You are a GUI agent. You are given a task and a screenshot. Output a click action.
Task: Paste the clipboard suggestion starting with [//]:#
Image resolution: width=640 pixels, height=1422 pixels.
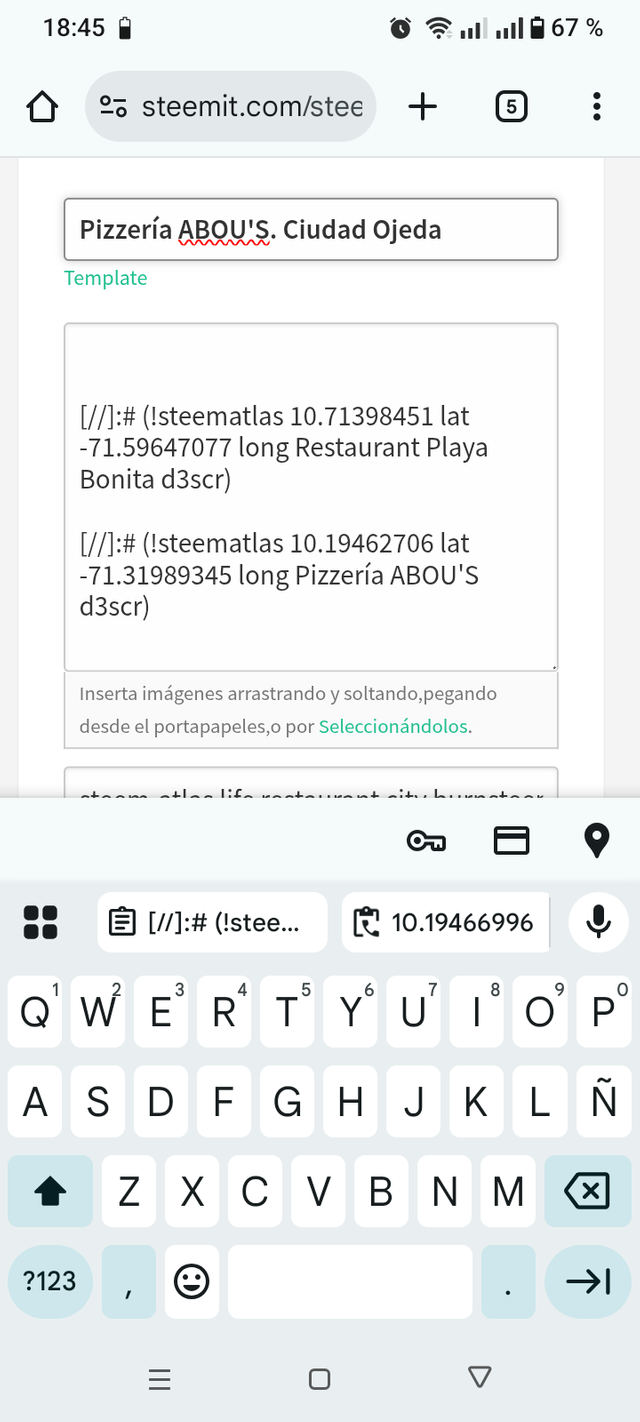click(x=212, y=922)
